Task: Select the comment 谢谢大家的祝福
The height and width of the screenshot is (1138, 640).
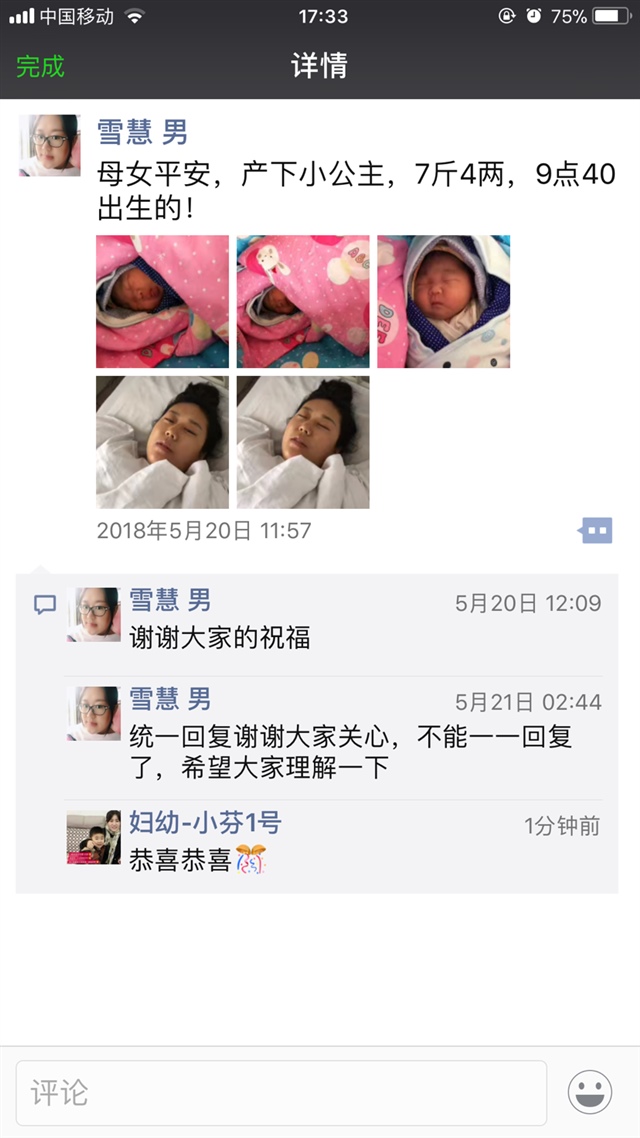Action: coord(220,637)
